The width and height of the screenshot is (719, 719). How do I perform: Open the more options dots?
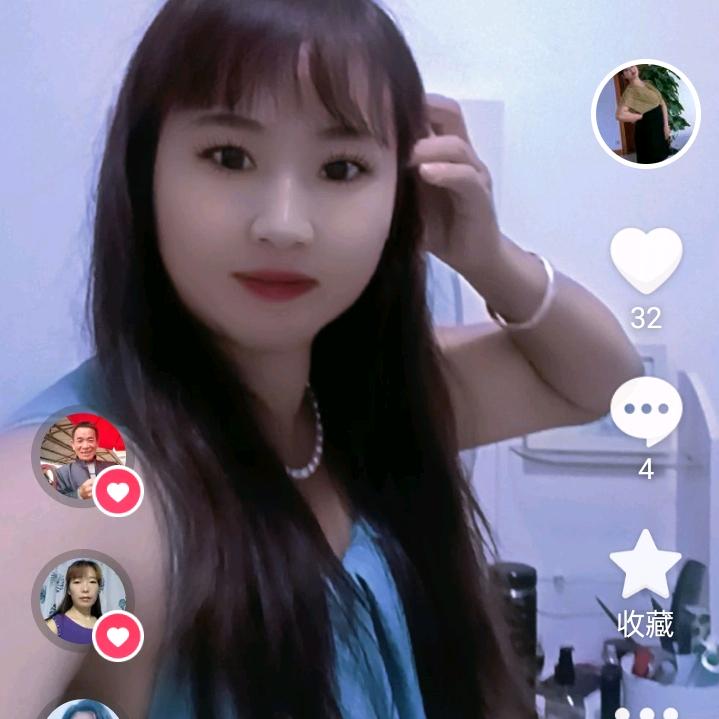point(646,712)
